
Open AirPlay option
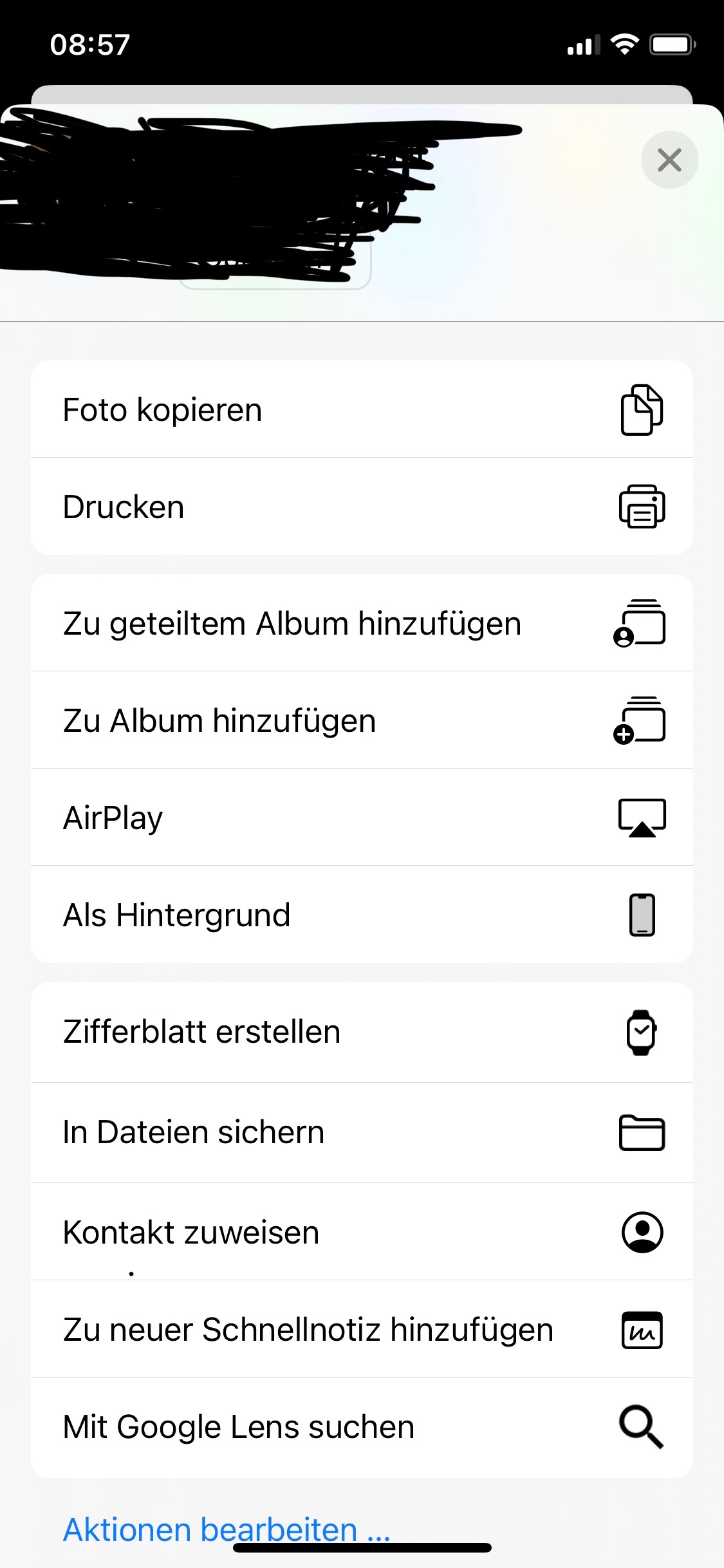[x=362, y=817]
